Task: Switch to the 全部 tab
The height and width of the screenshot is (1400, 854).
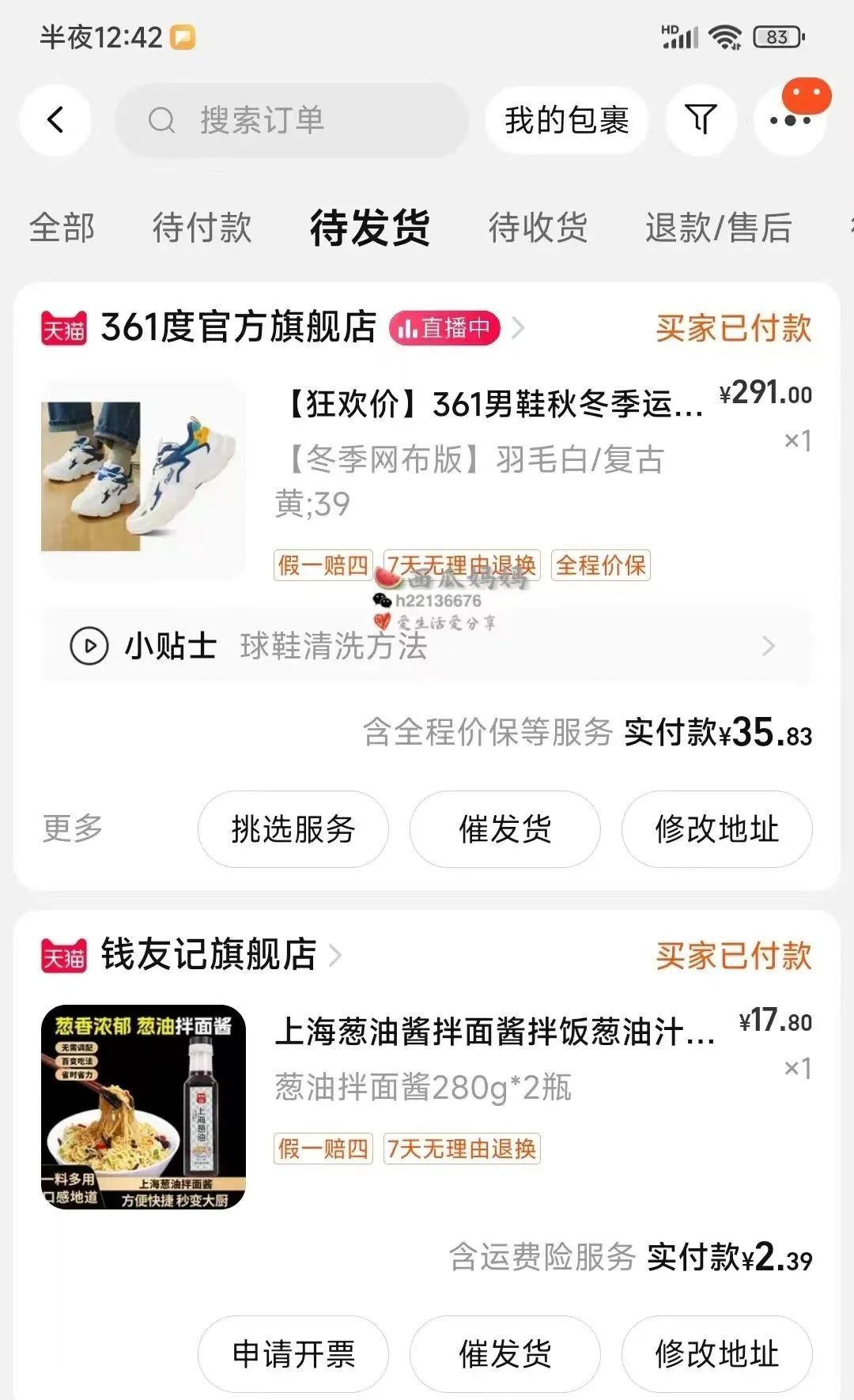Action: click(x=62, y=228)
